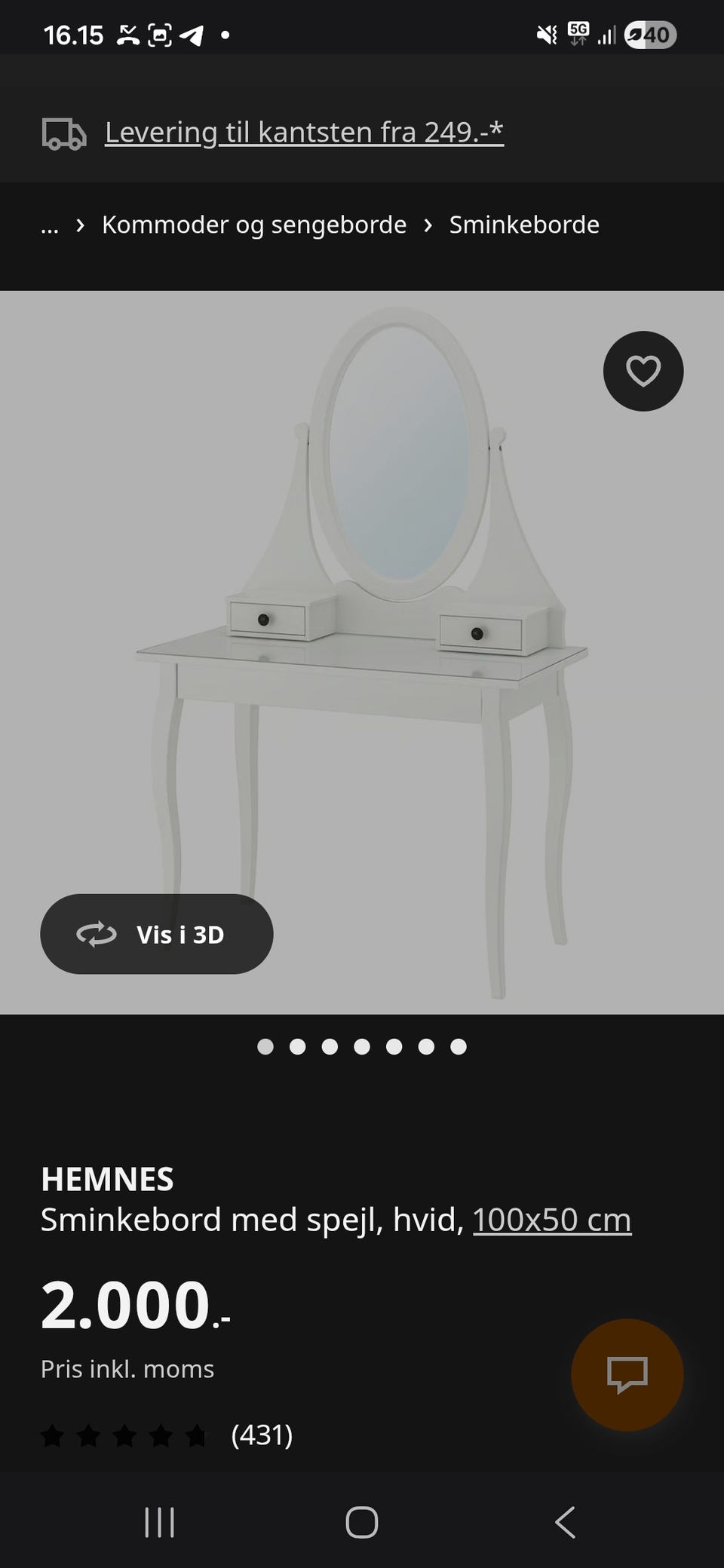Screen dimensions: 724x1568
Task: Return to the phone's home screen
Action: tap(362, 1522)
